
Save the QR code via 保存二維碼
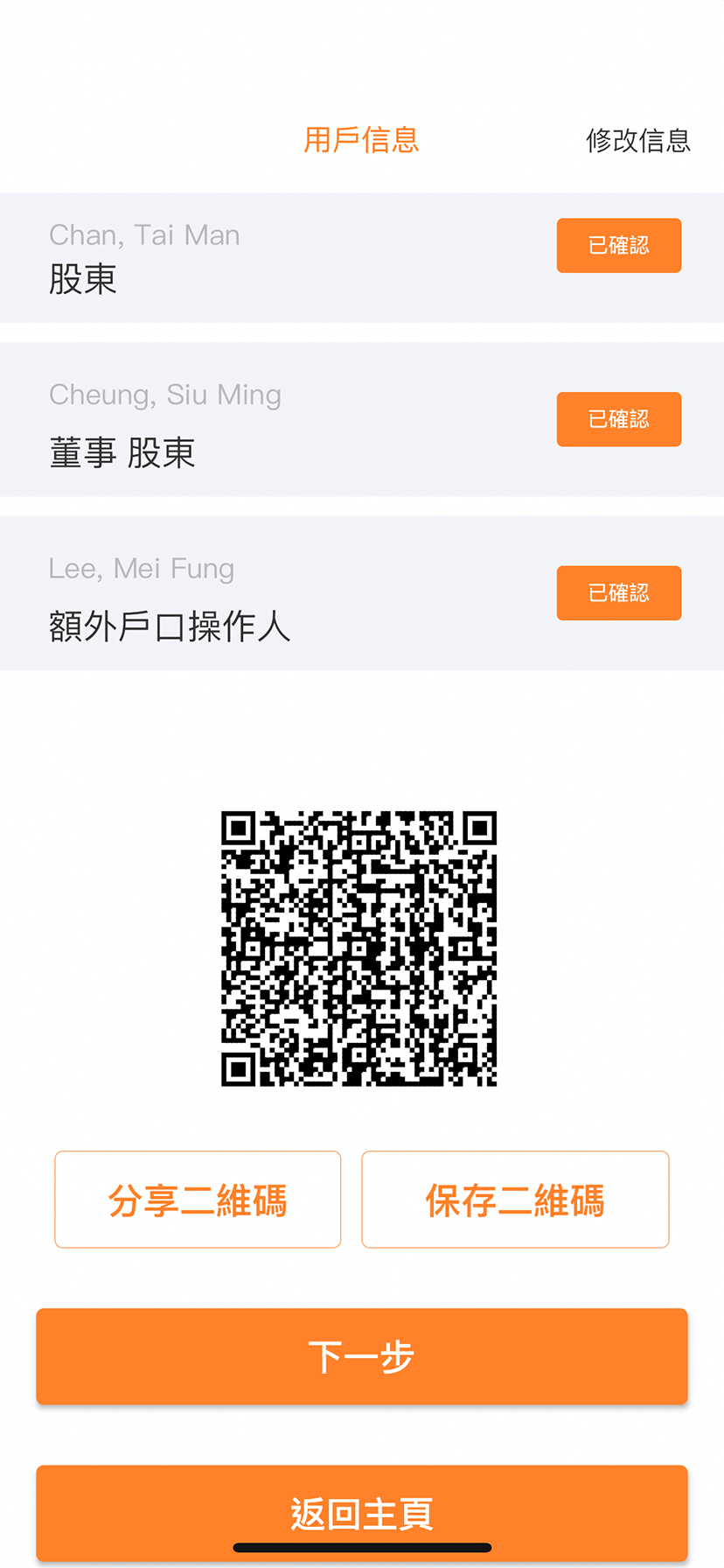515,1199
